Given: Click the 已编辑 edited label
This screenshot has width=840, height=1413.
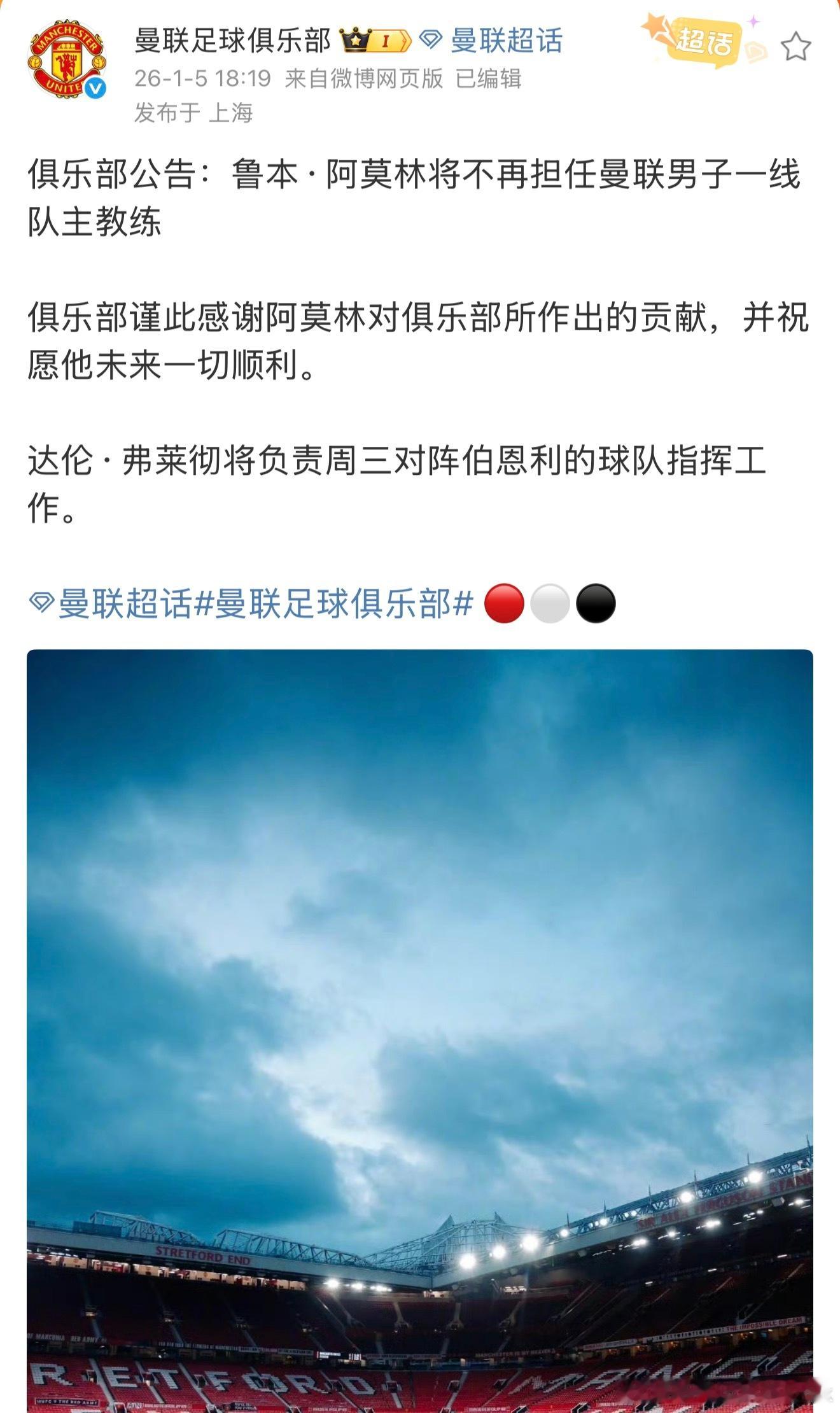Looking at the screenshot, I should point(487,80).
